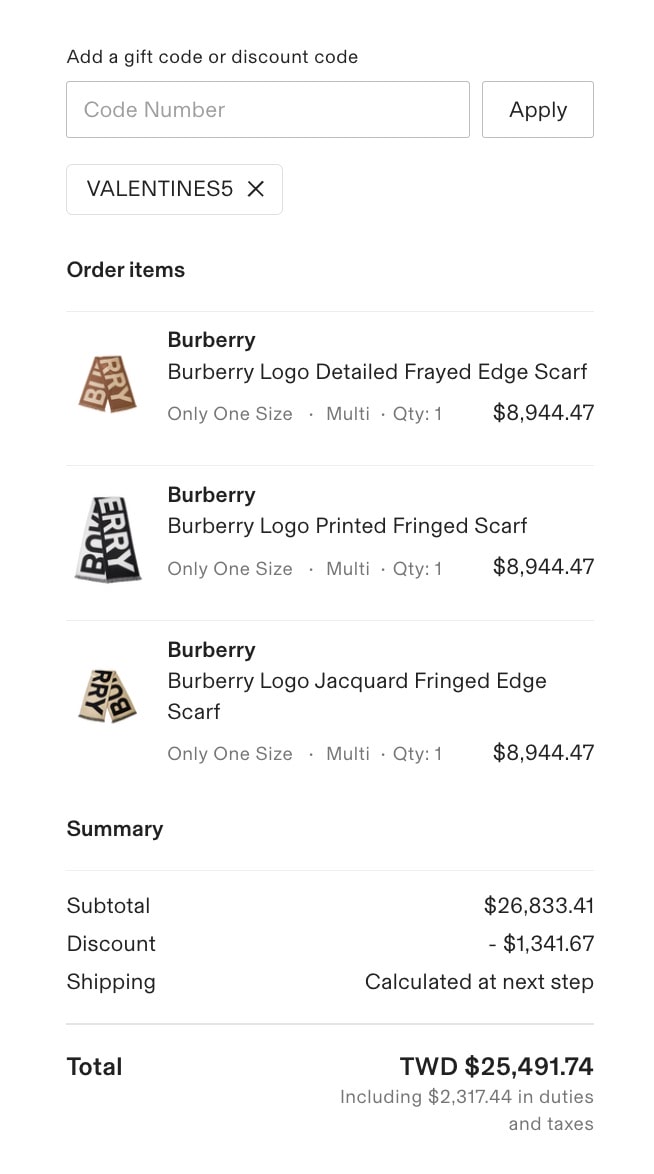Remove the VALENTINES5 discount code
Screen dimensions: 654x1174
255,189
